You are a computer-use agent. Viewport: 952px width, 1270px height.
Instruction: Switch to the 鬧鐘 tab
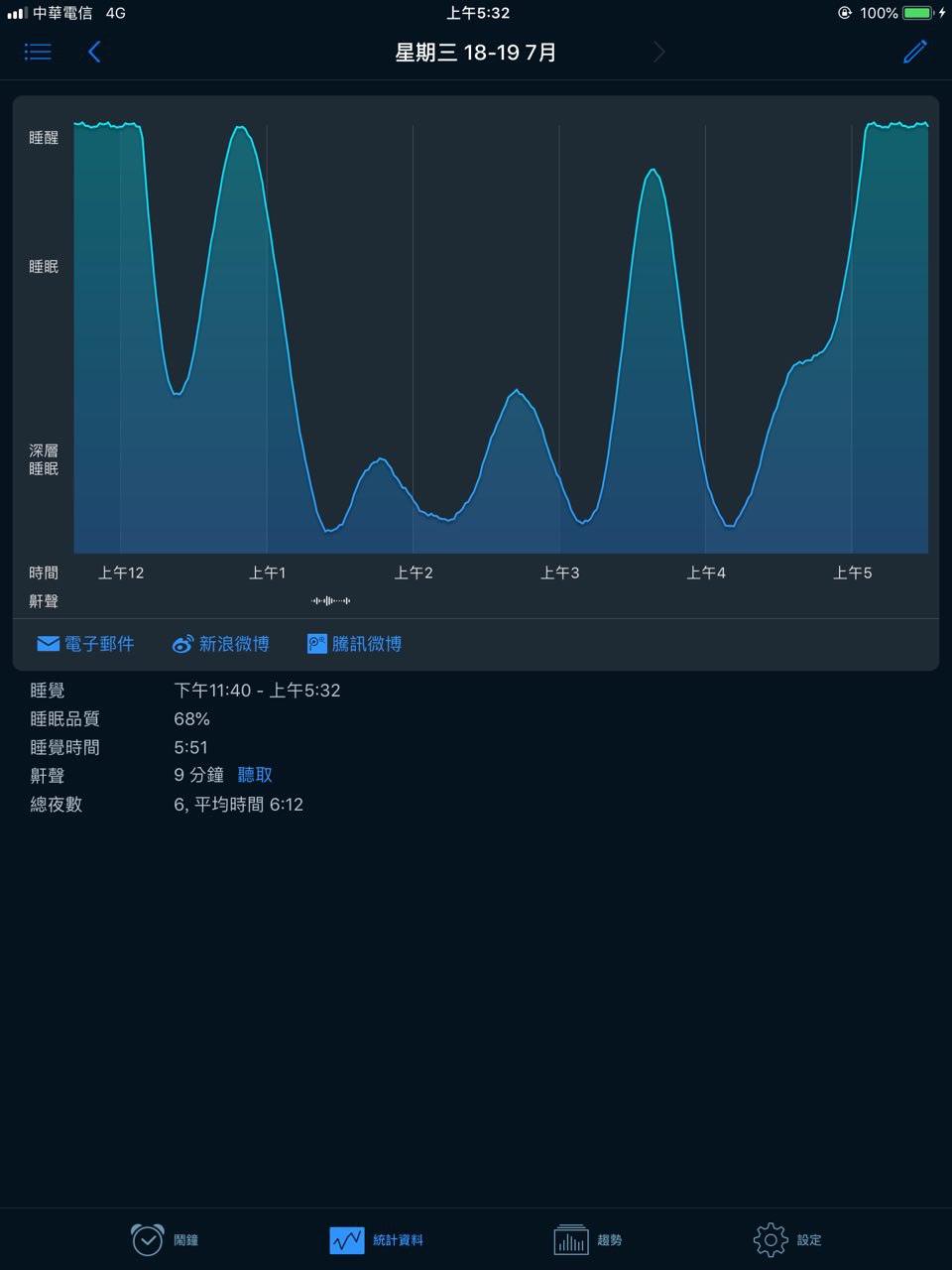pos(165,1239)
